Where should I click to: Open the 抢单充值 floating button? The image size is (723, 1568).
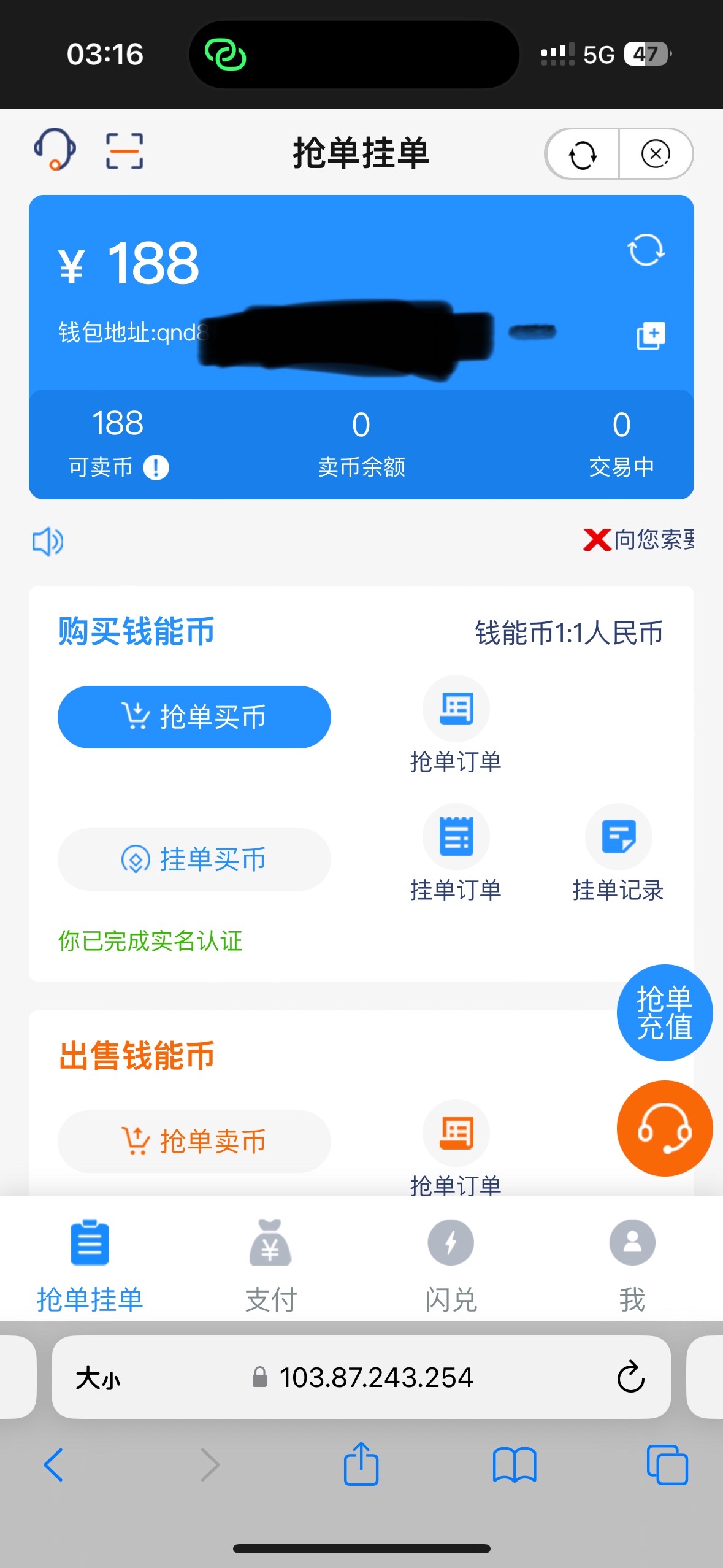[x=665, y=1013]
